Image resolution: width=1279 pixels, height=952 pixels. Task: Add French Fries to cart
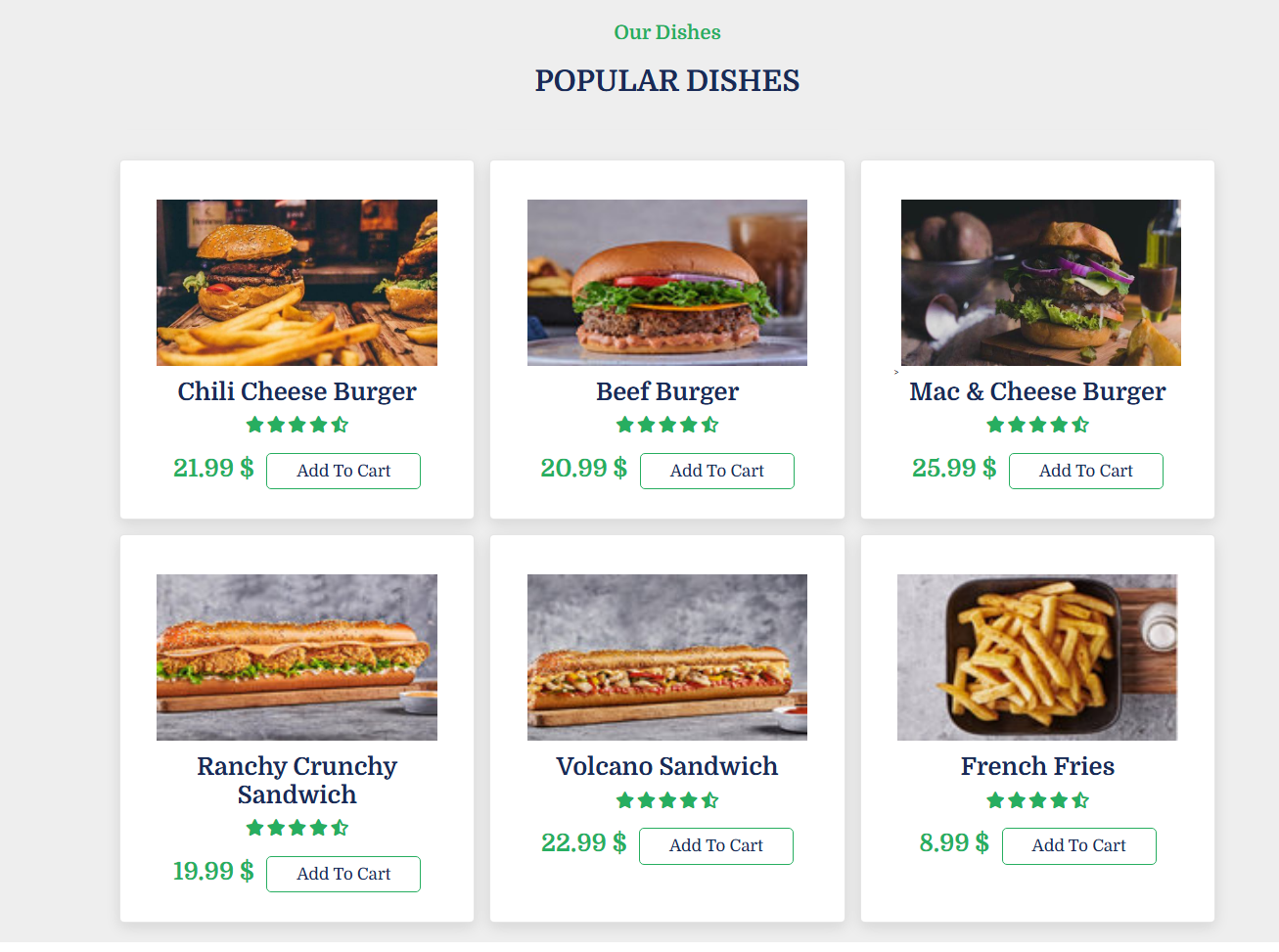pos(1078,845)
